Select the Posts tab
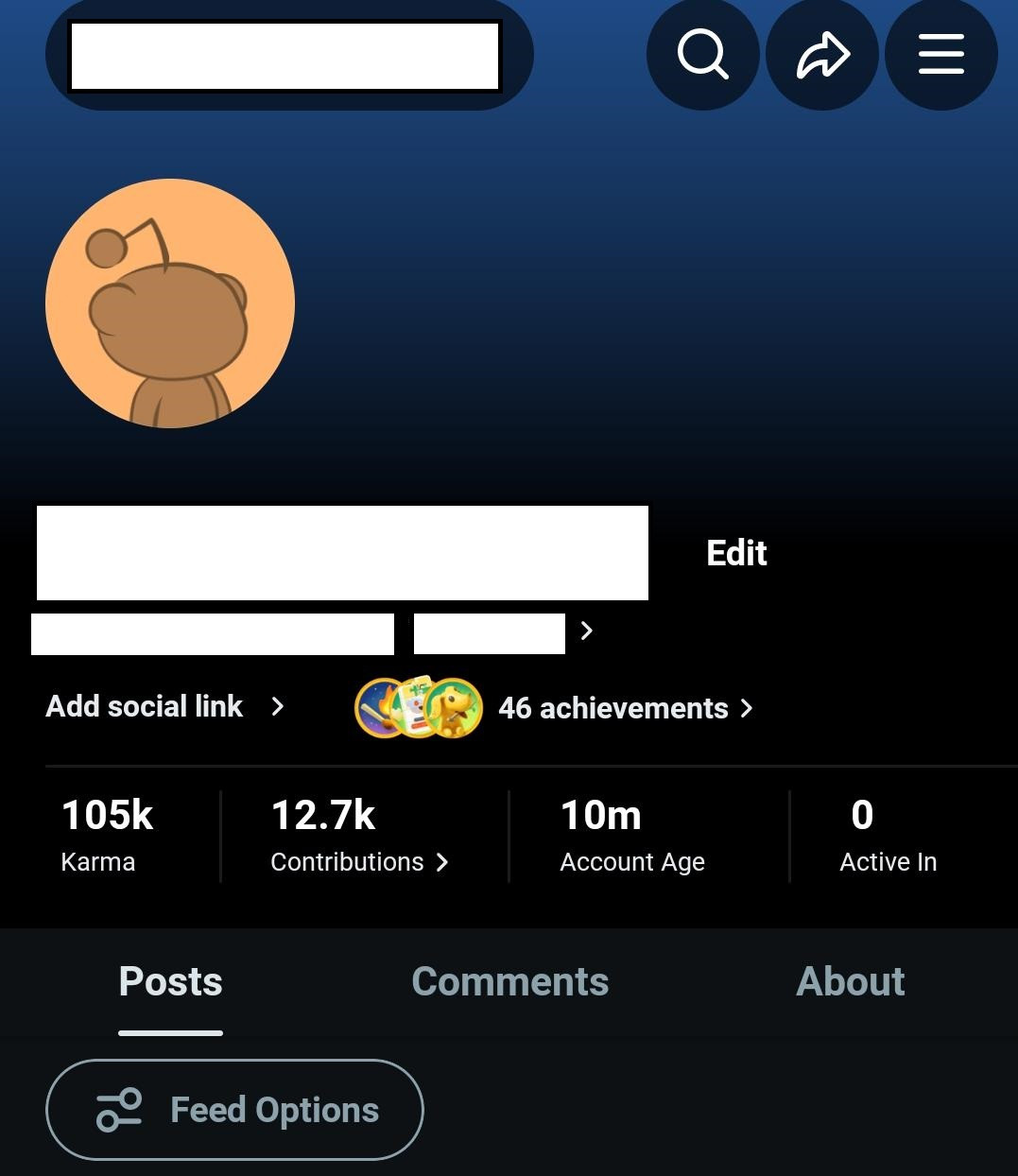Viewport: 1018px width, 1176px height. click(171, 981)
